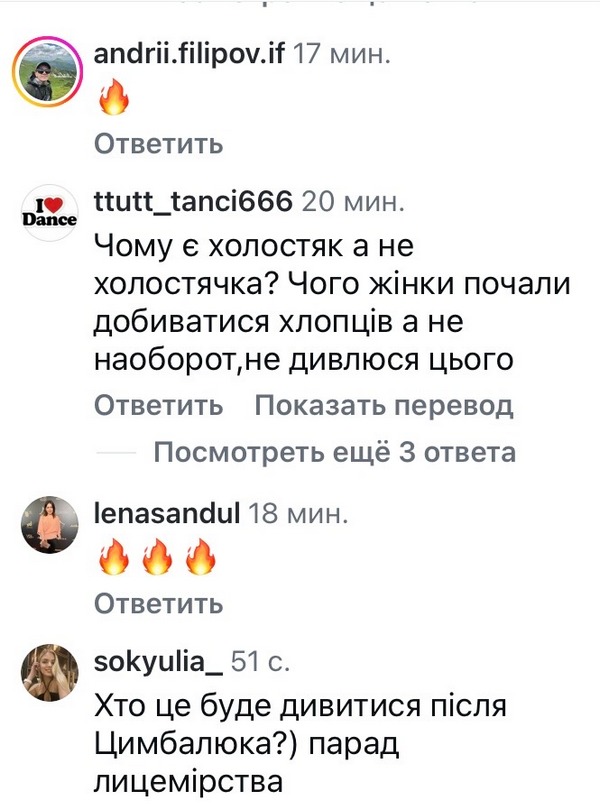This screenshot has height=810, width=600.
Task: Expand 3 more replies
Action: pyautogui.click(x=335, y=453)
